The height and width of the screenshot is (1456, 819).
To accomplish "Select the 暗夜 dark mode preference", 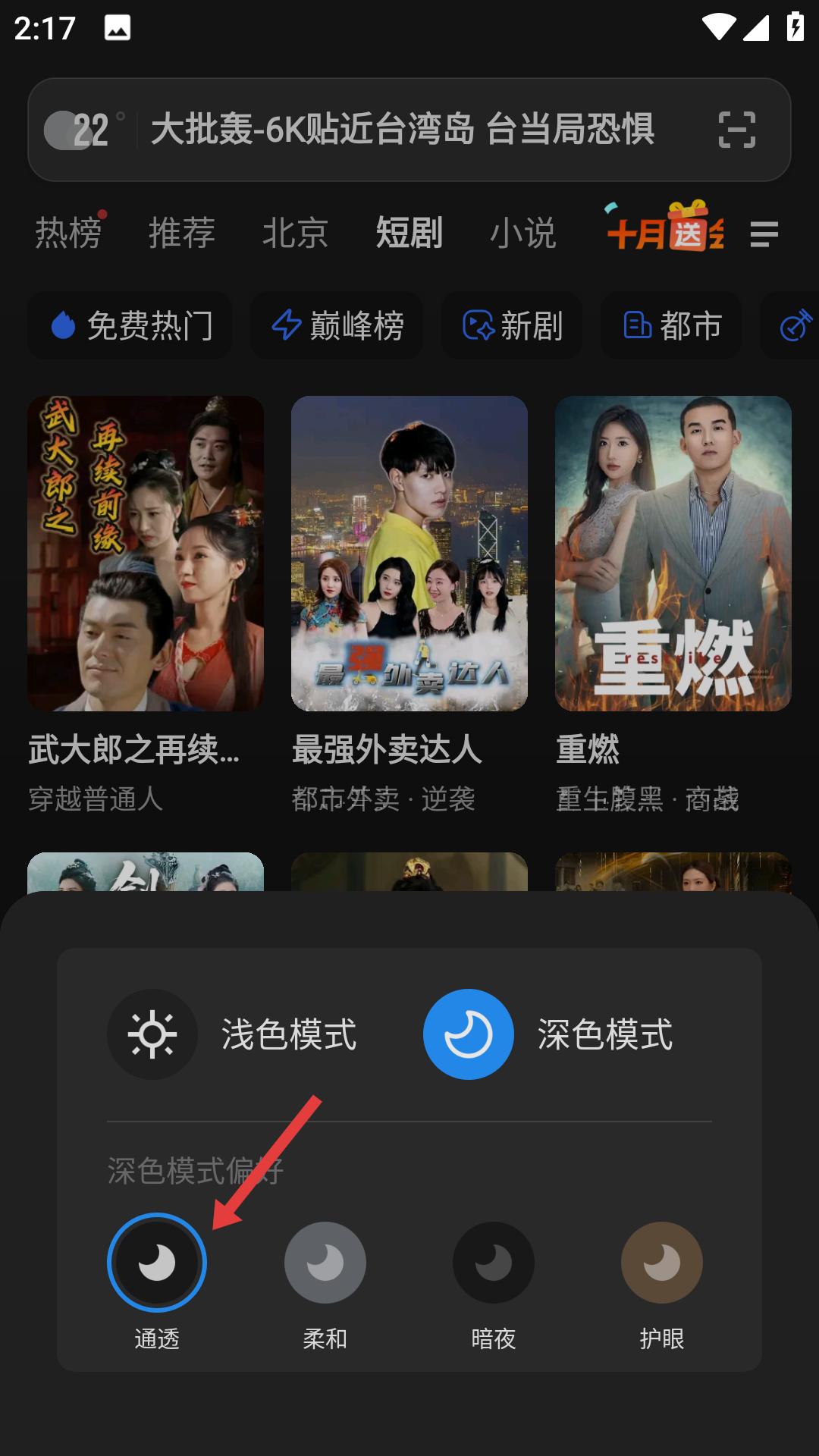I will click(493, 1262).
